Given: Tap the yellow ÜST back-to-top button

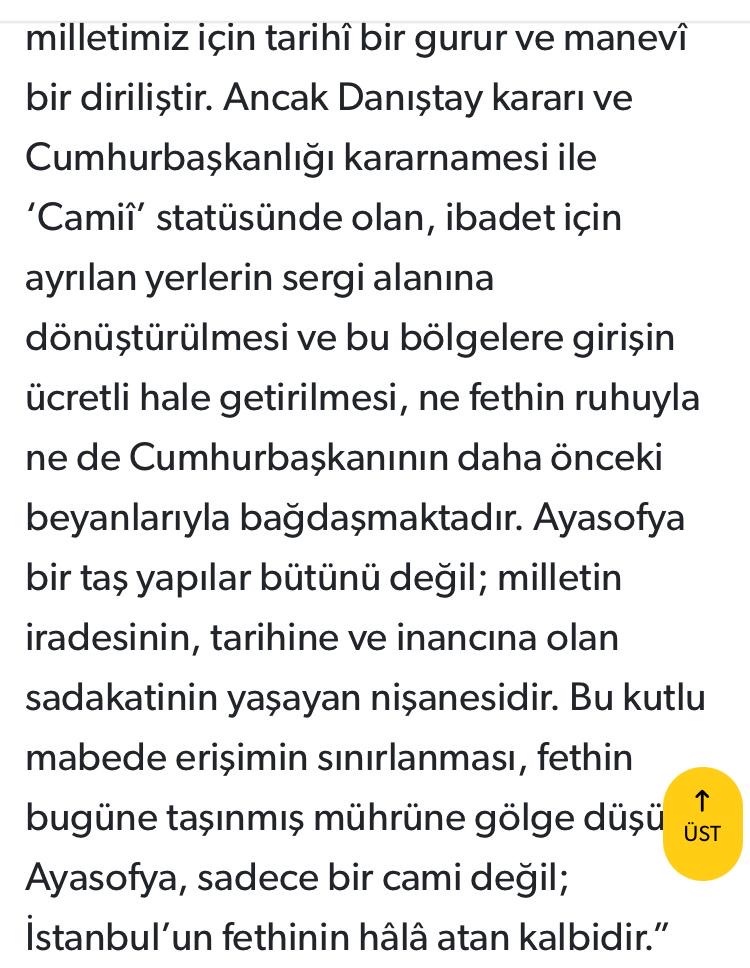Looking at the screenshot, I should pyautogui.click(x=702, y=822).
